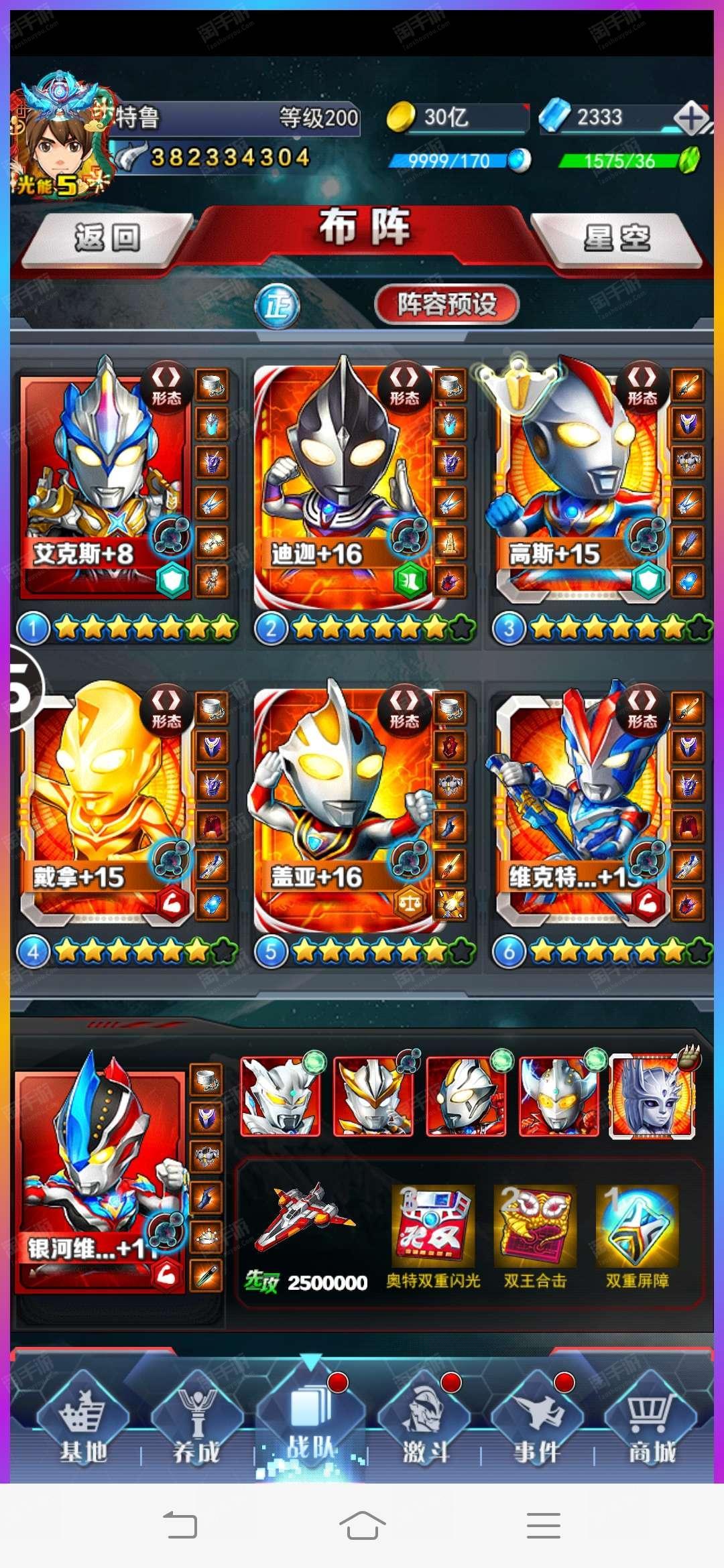Open the 商城 shop tab

[x=651, y=1422]
